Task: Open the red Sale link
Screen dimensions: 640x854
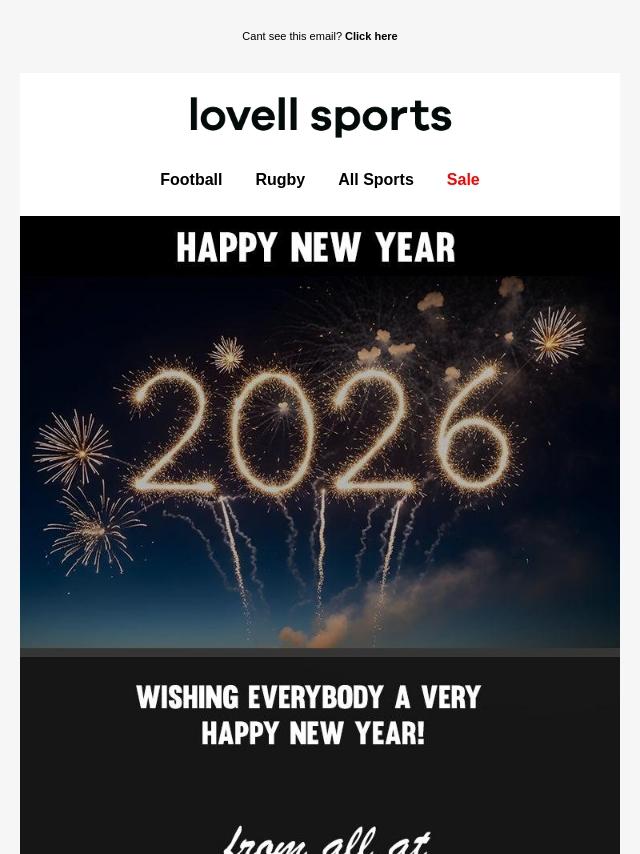Action: 463,180
